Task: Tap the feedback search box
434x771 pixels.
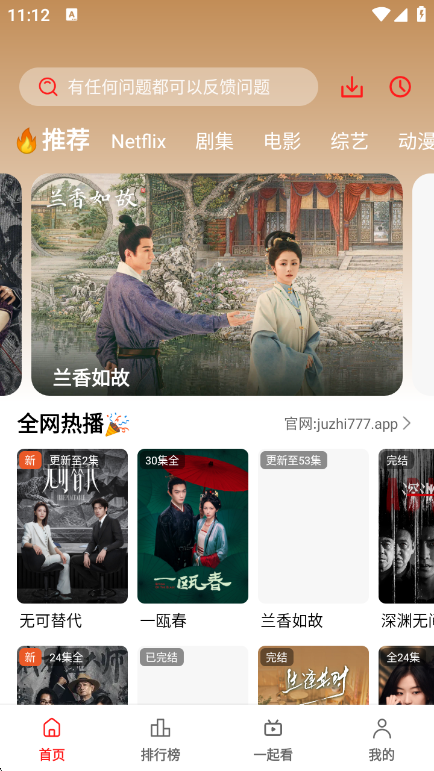Action: tap(169, 87)
